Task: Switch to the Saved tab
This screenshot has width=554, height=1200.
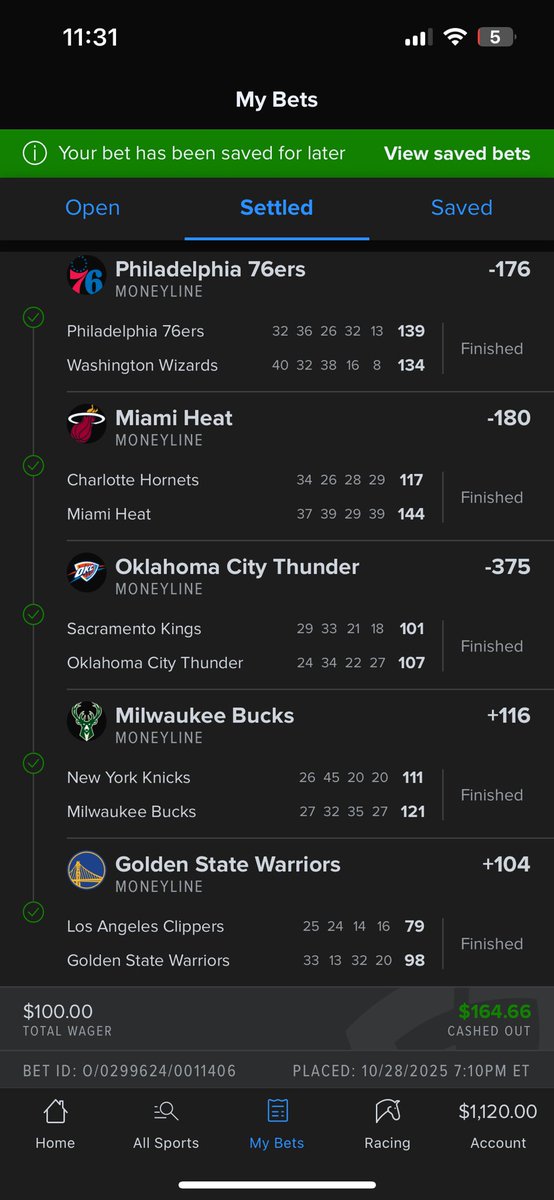Action: coord(461,208)
